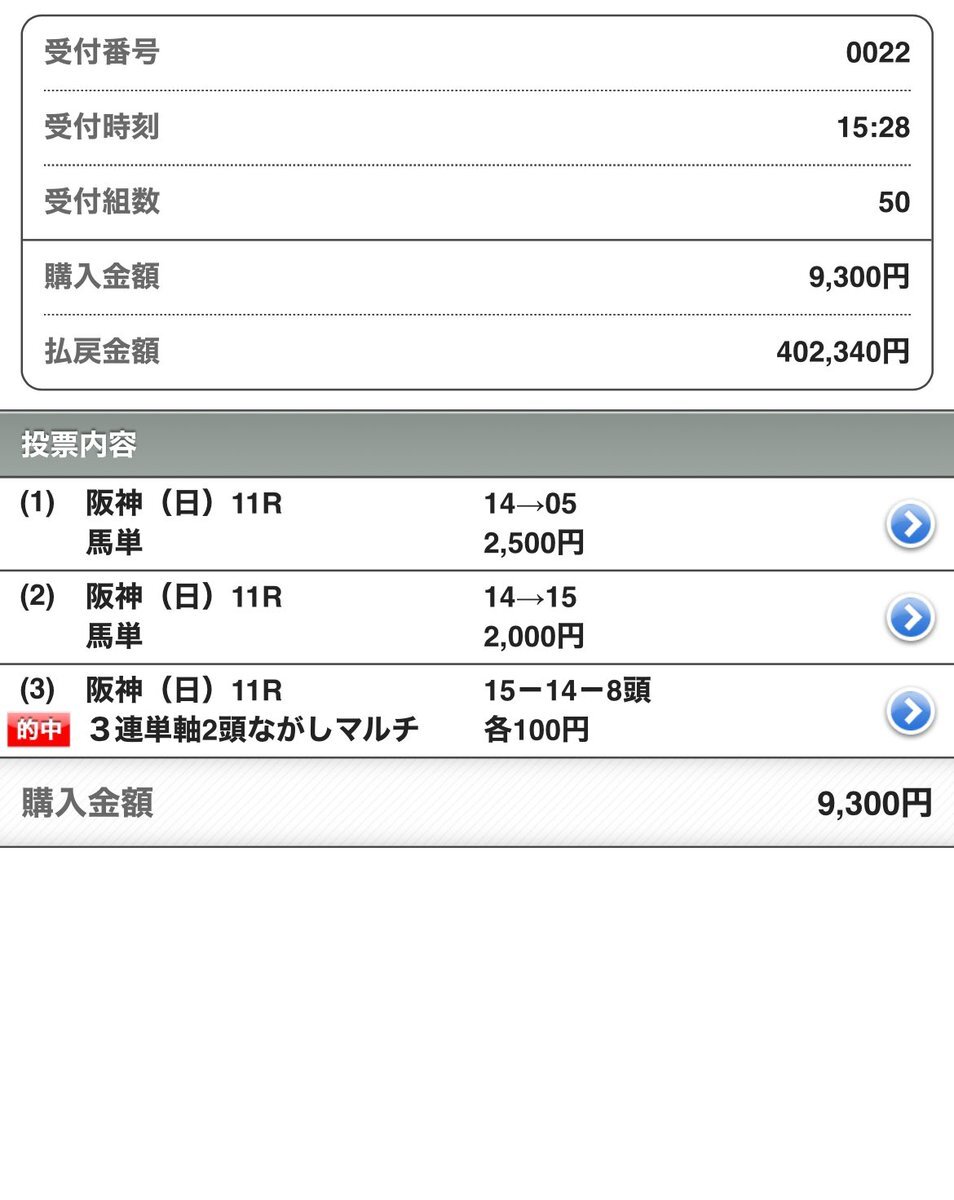The width and height of the screenshot is (954, 1200).
Task: Open details arrow for the 14→05 bet
Action: [910, 525]
